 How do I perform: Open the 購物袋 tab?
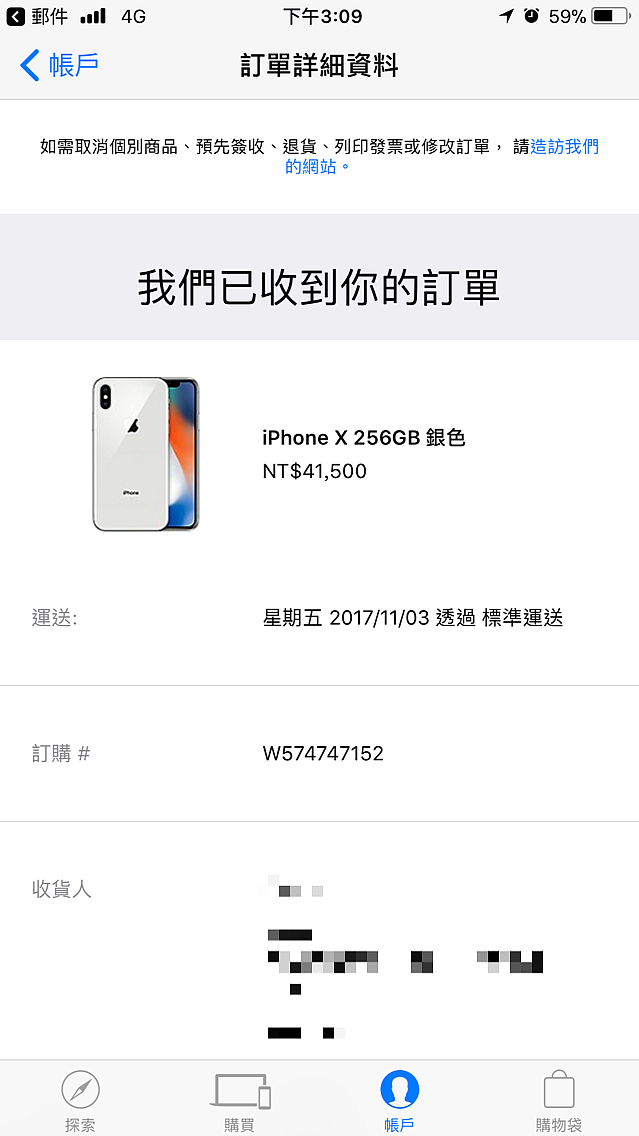(558, 1099)
